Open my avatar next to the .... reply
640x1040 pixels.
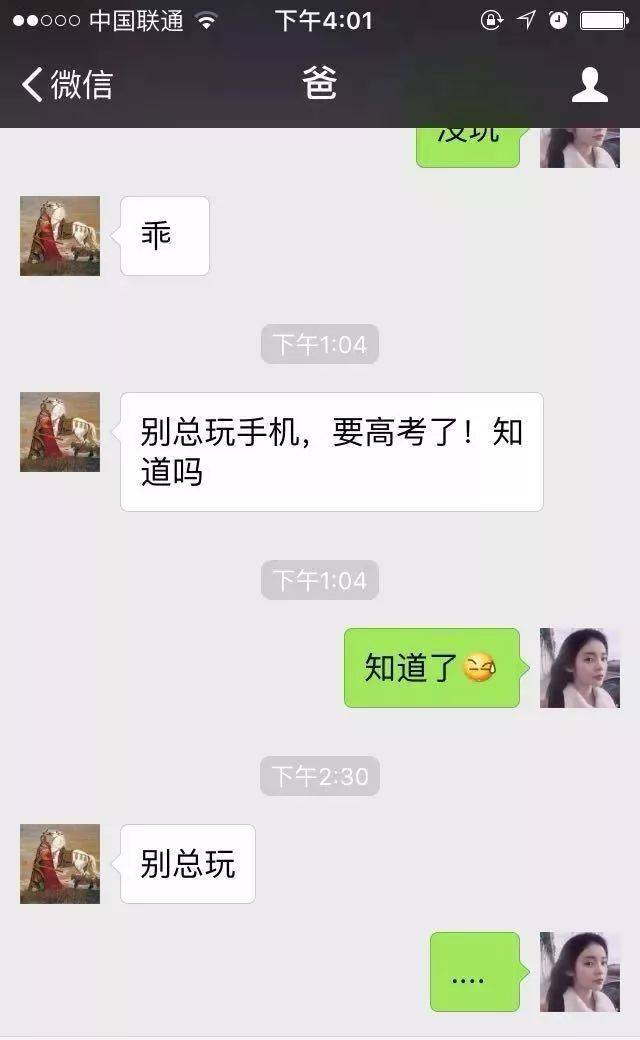[580, 972]
